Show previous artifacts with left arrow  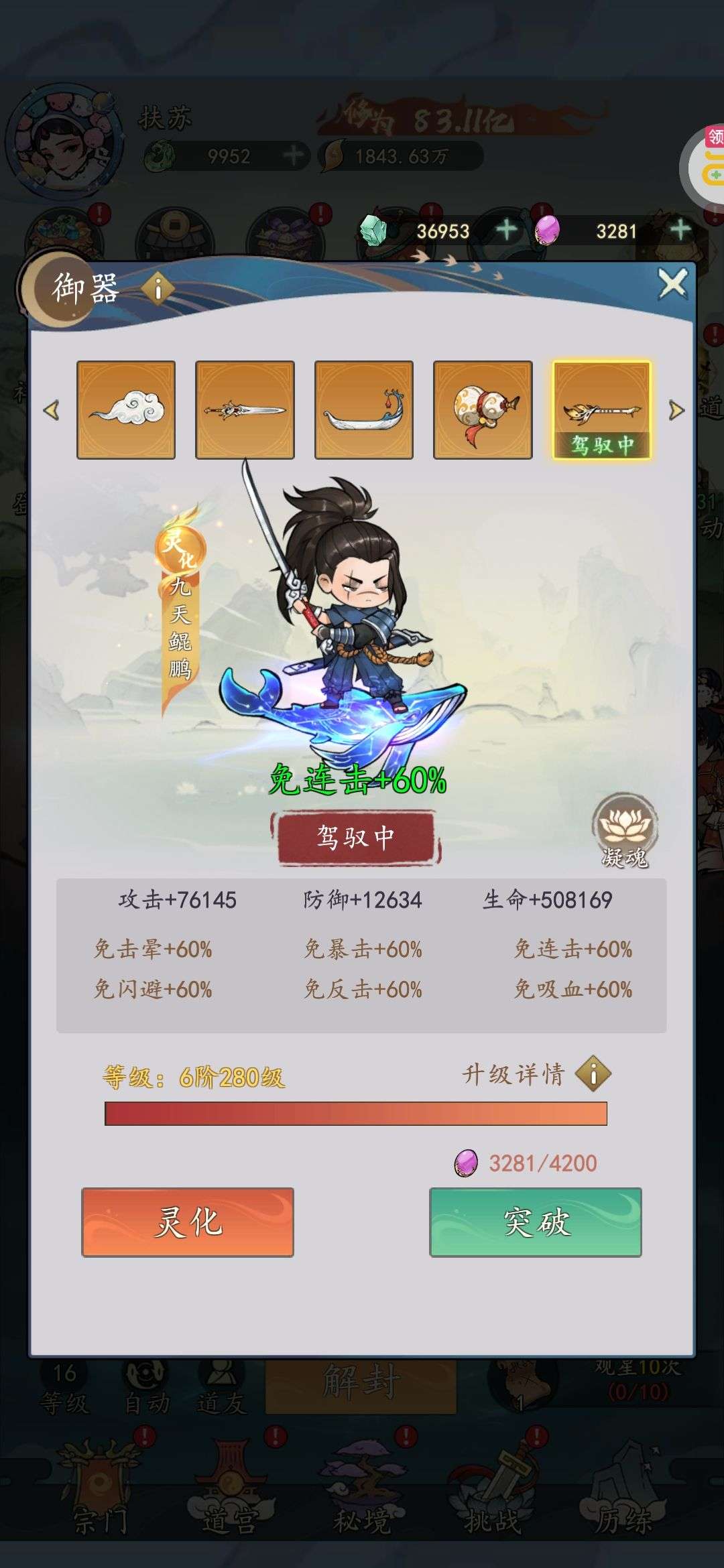click(x=51, y=410)
